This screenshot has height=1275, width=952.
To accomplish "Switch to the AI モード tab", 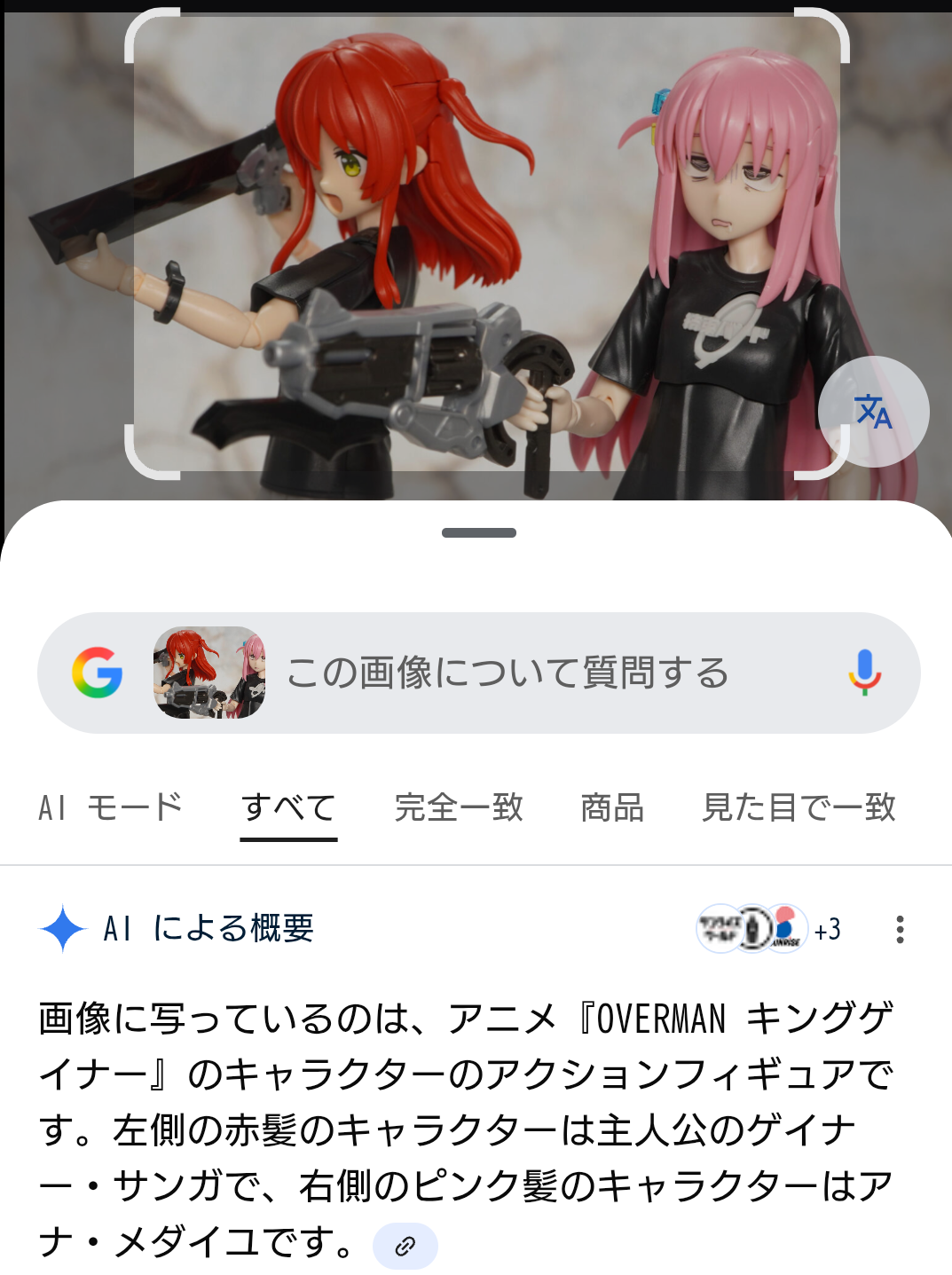I will (111, 807).
